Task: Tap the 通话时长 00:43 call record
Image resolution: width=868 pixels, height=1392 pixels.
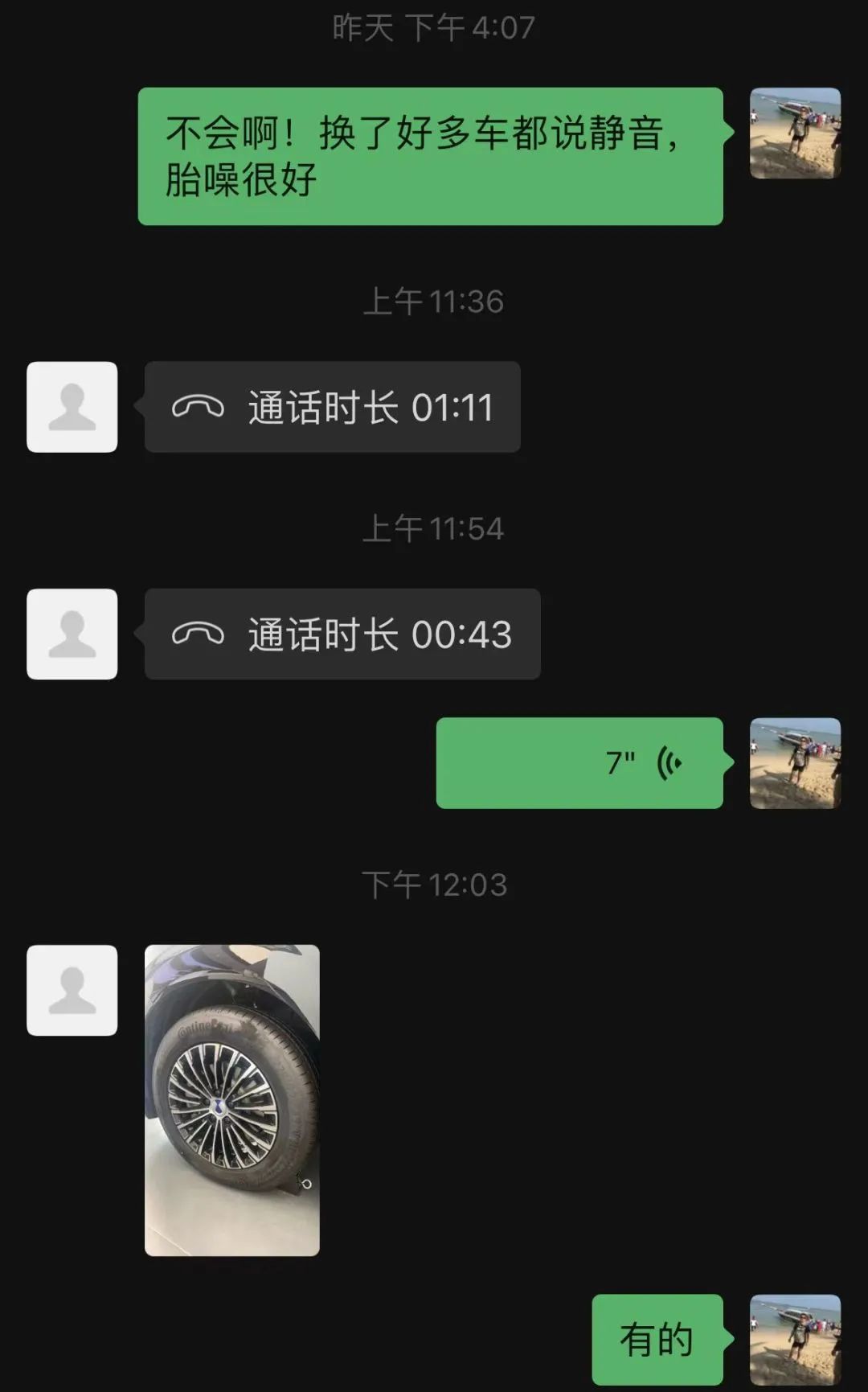Action: tap(342, 634)
